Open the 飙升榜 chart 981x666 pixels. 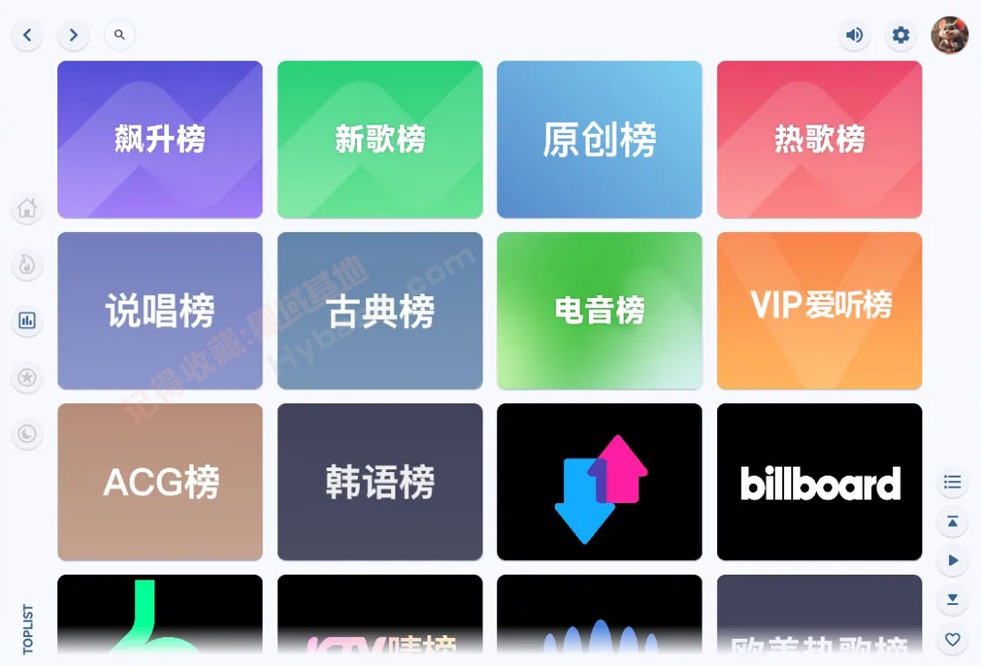[160, 139]
